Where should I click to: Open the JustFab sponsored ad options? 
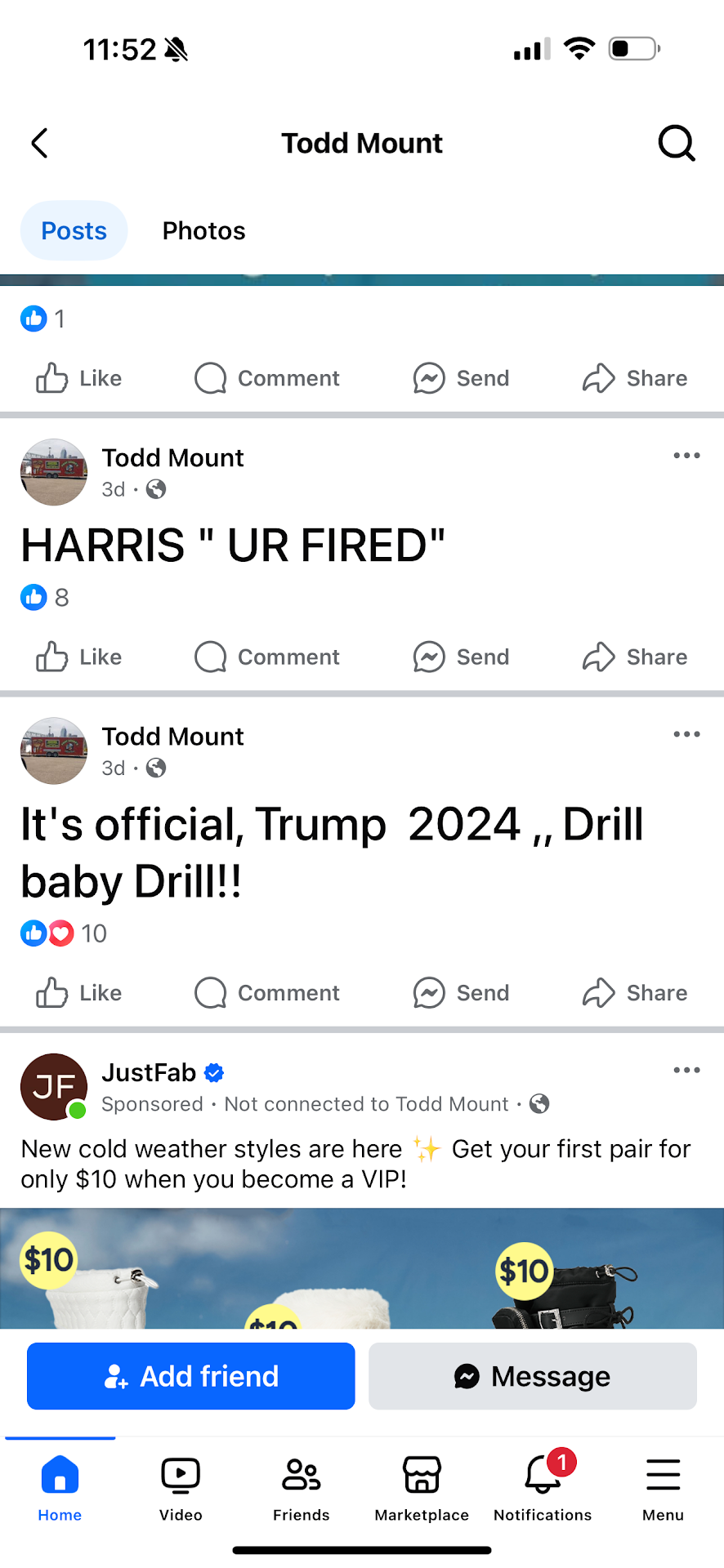(686, 1070)
